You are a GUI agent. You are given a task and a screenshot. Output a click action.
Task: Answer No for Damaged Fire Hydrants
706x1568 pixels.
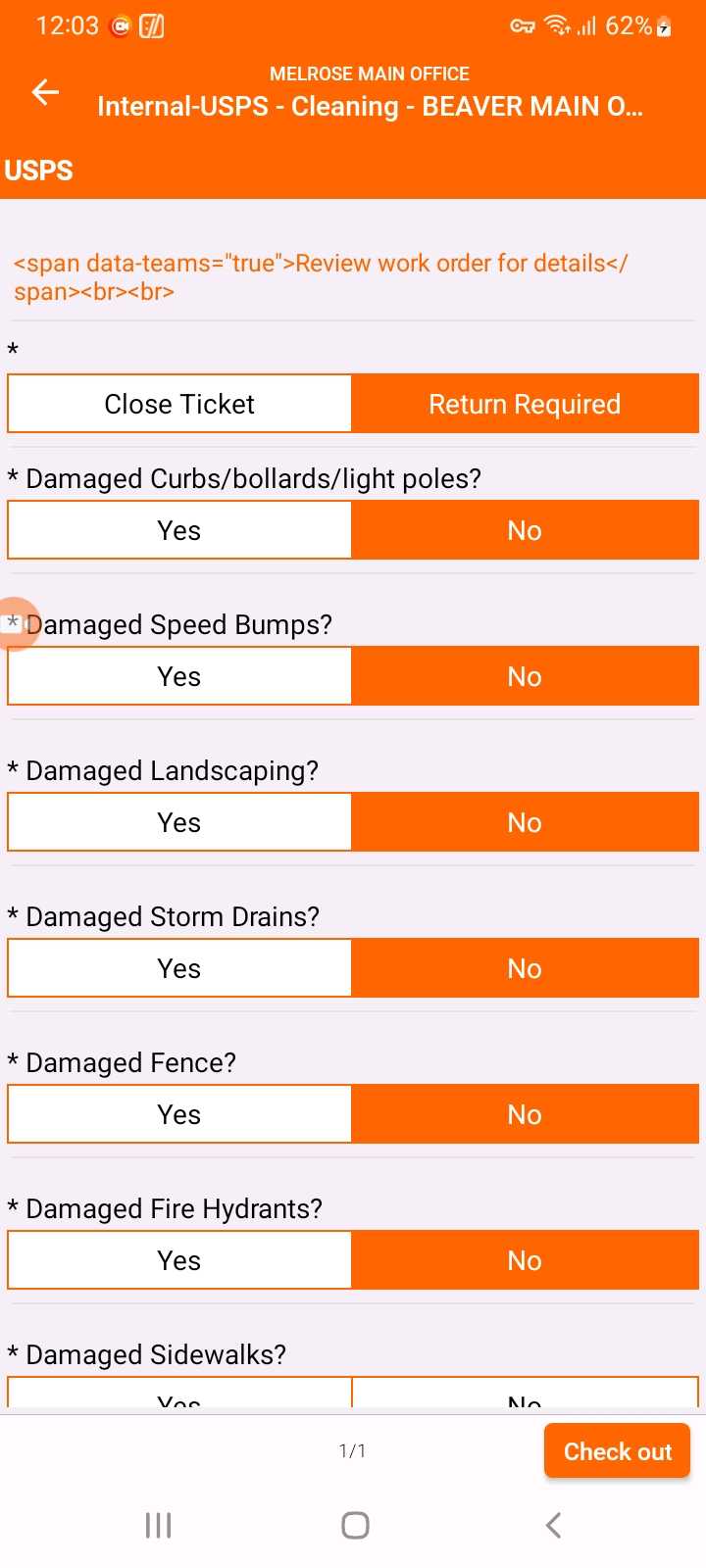pos(525,1260)
